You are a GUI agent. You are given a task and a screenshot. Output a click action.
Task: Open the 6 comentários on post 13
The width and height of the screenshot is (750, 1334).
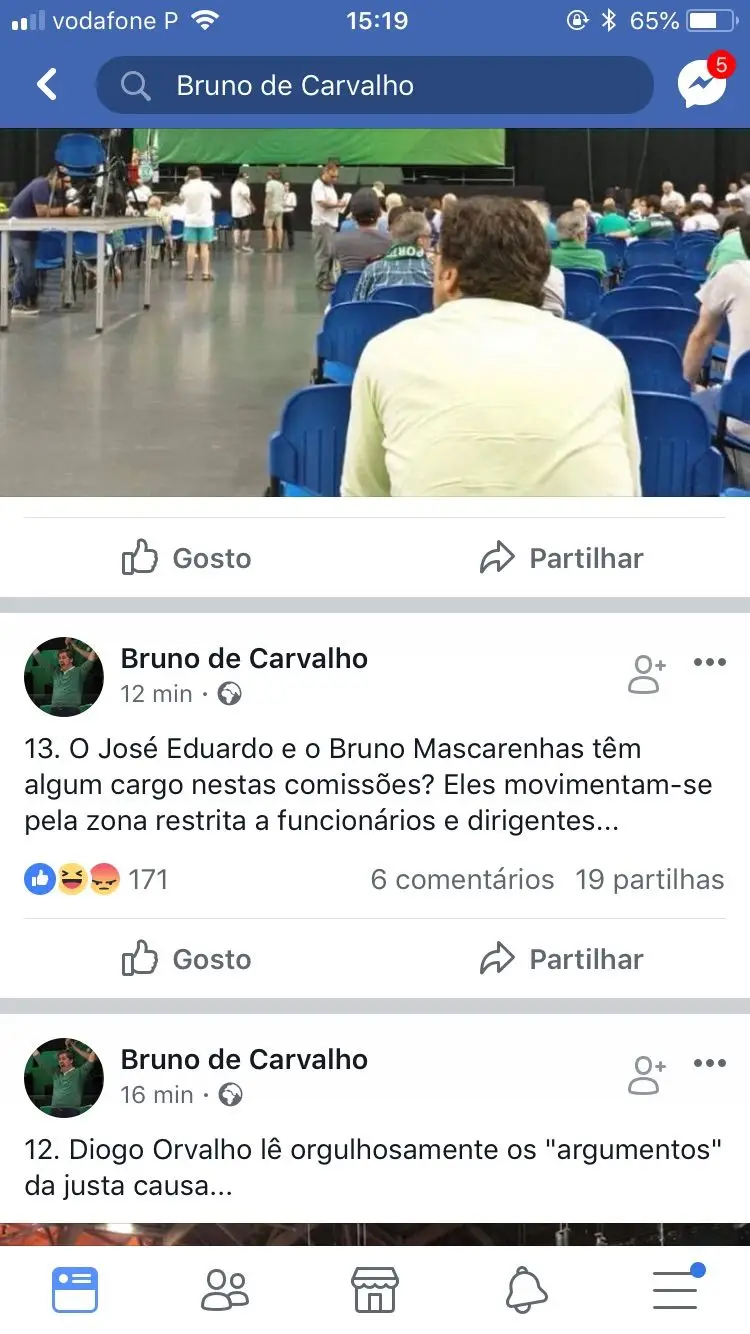[462, 880]
